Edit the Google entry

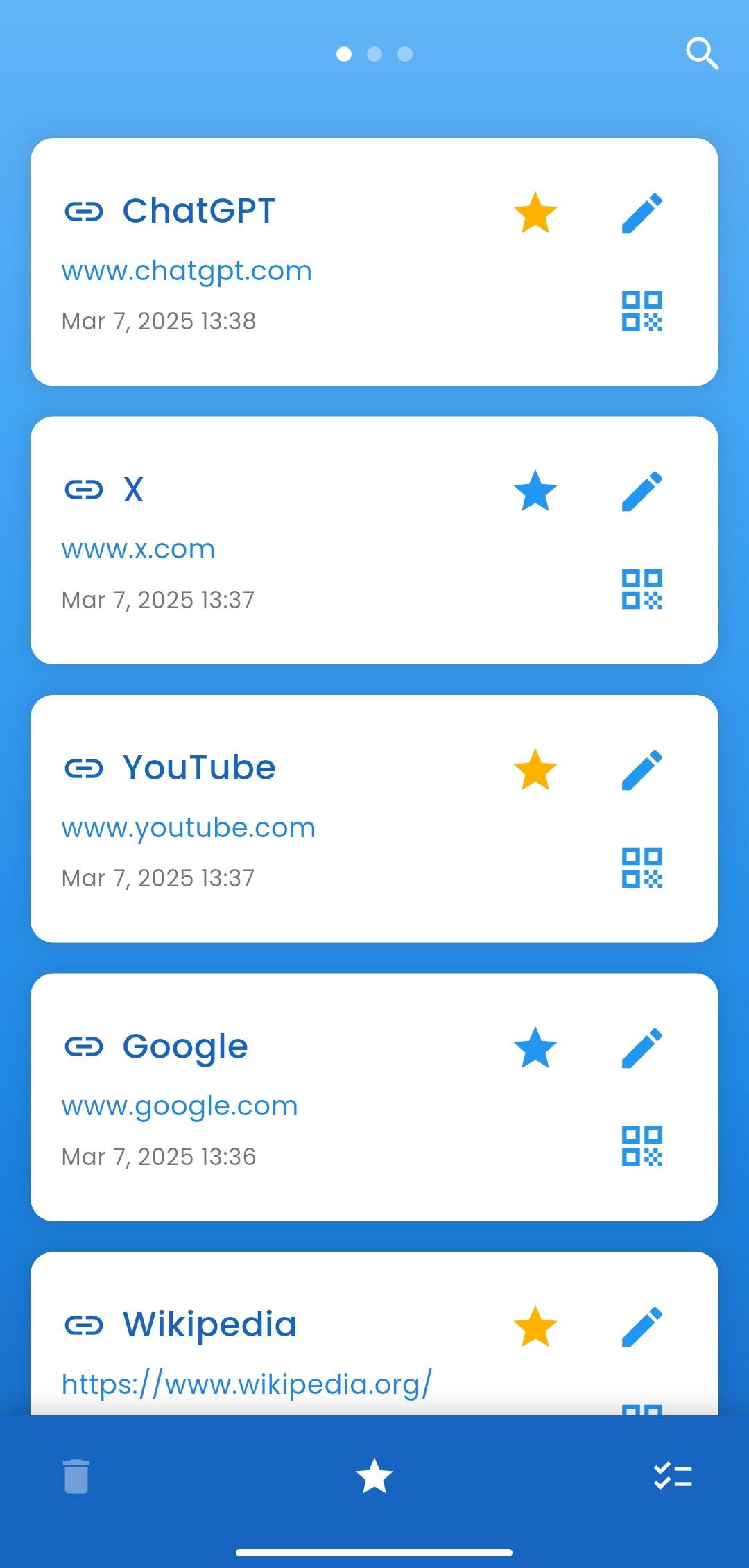(642, 1048)
